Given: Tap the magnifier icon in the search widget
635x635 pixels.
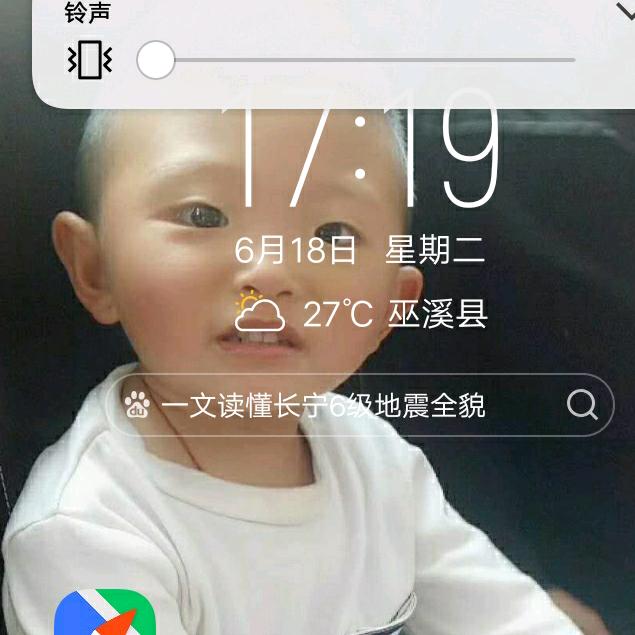Looking at the screenshot, I should coord(582,405).
